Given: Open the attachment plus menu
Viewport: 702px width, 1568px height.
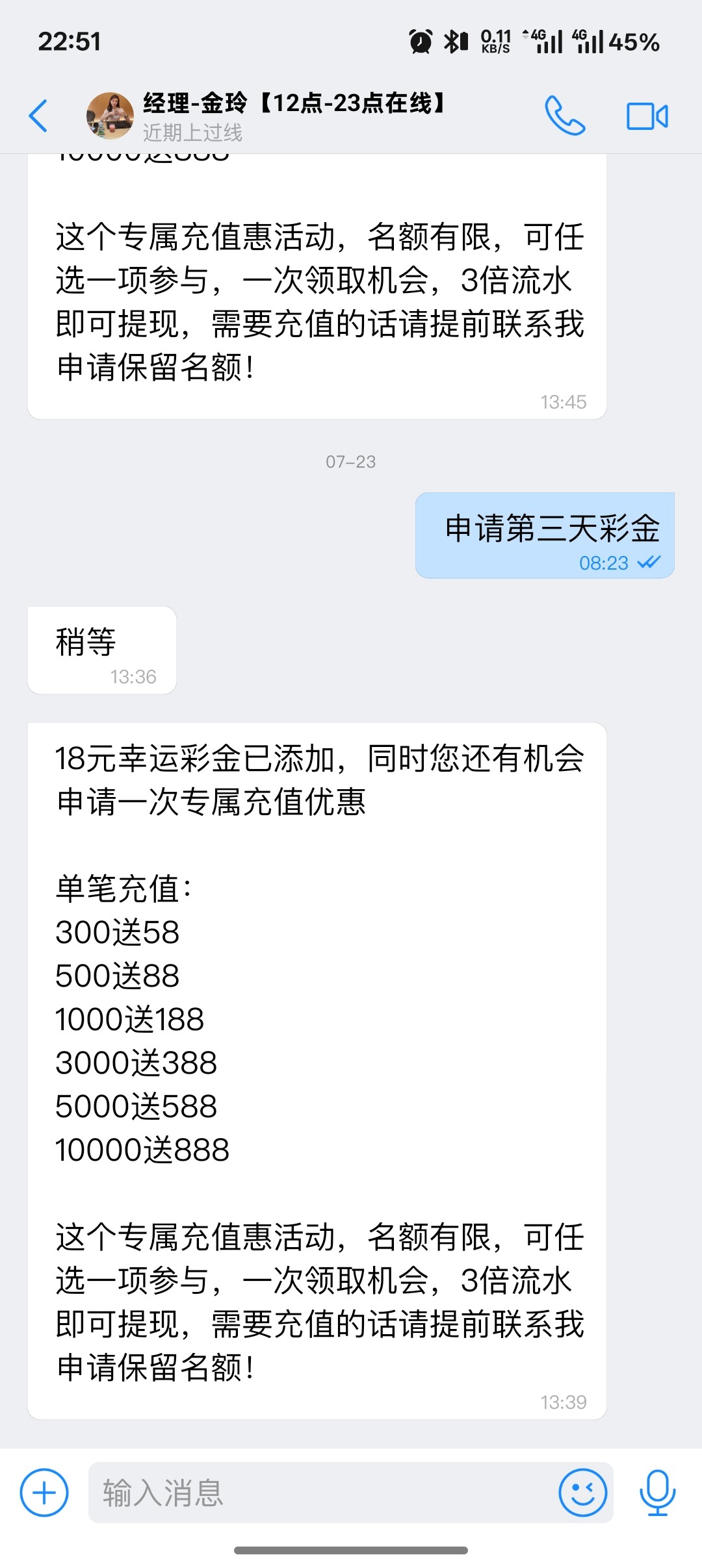Looking at the screenshot, I should tap(44, 1493).
